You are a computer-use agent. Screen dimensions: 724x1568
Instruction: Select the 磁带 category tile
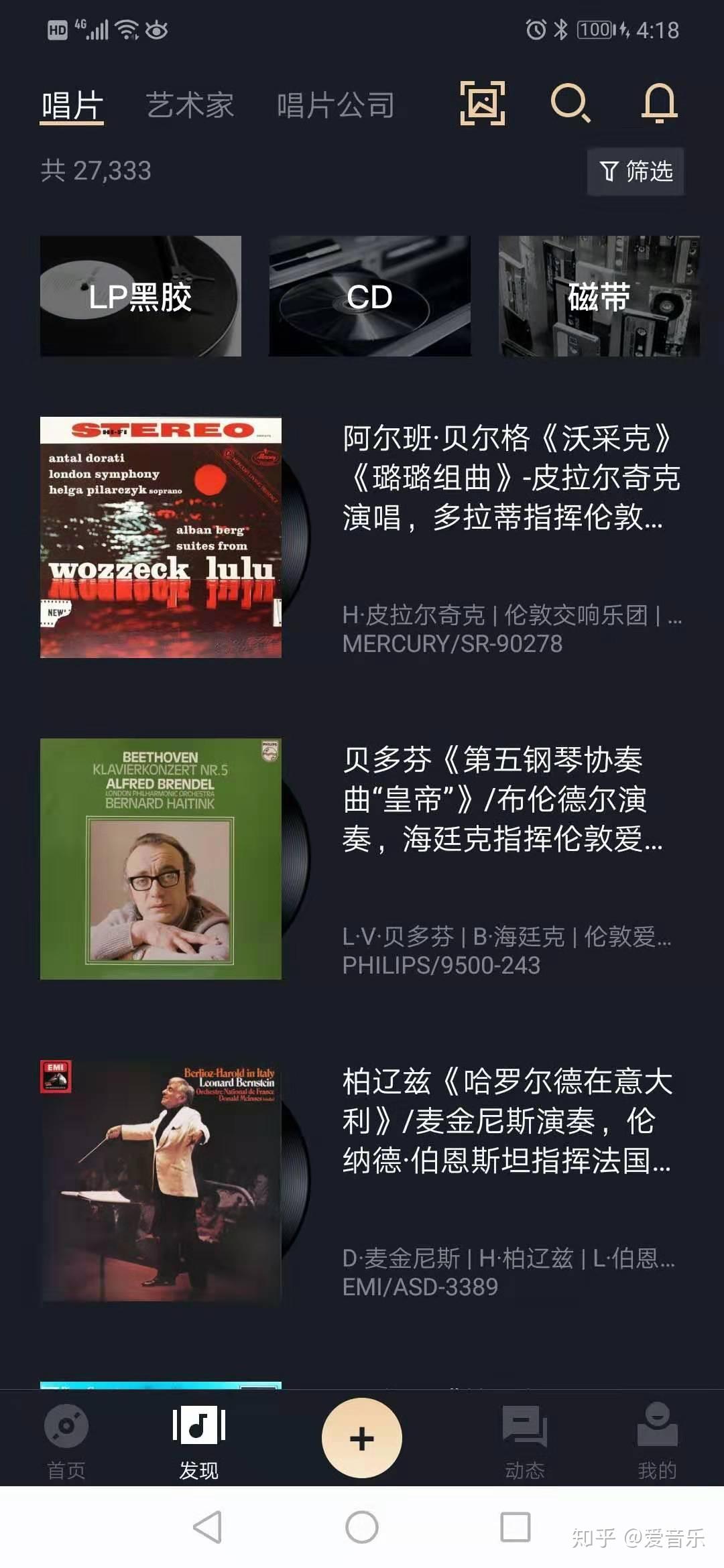(599, 296)
